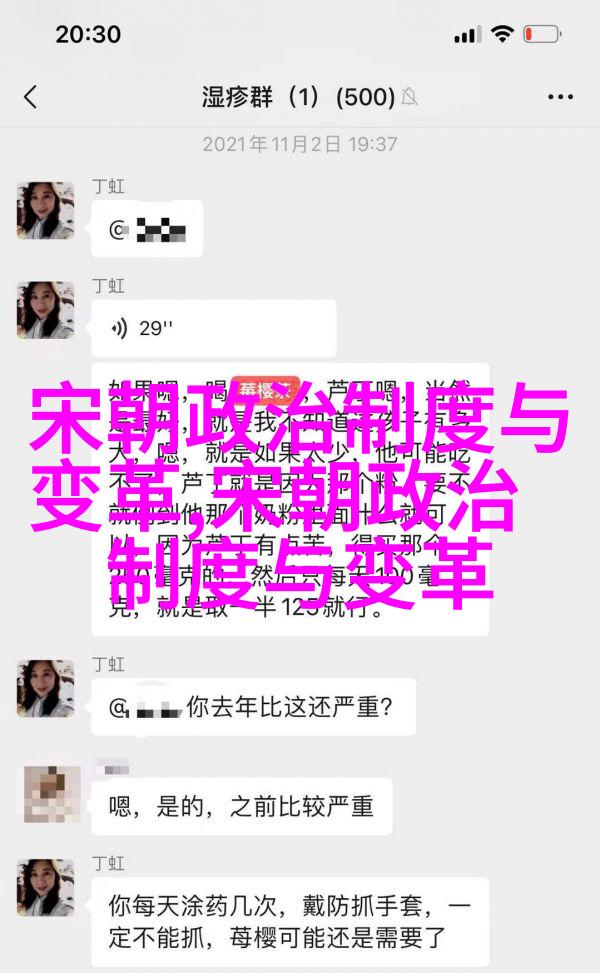This screenshot has width=600, height=973.
Task: Open the group chat overflow menu
Action: pos(560,97)
